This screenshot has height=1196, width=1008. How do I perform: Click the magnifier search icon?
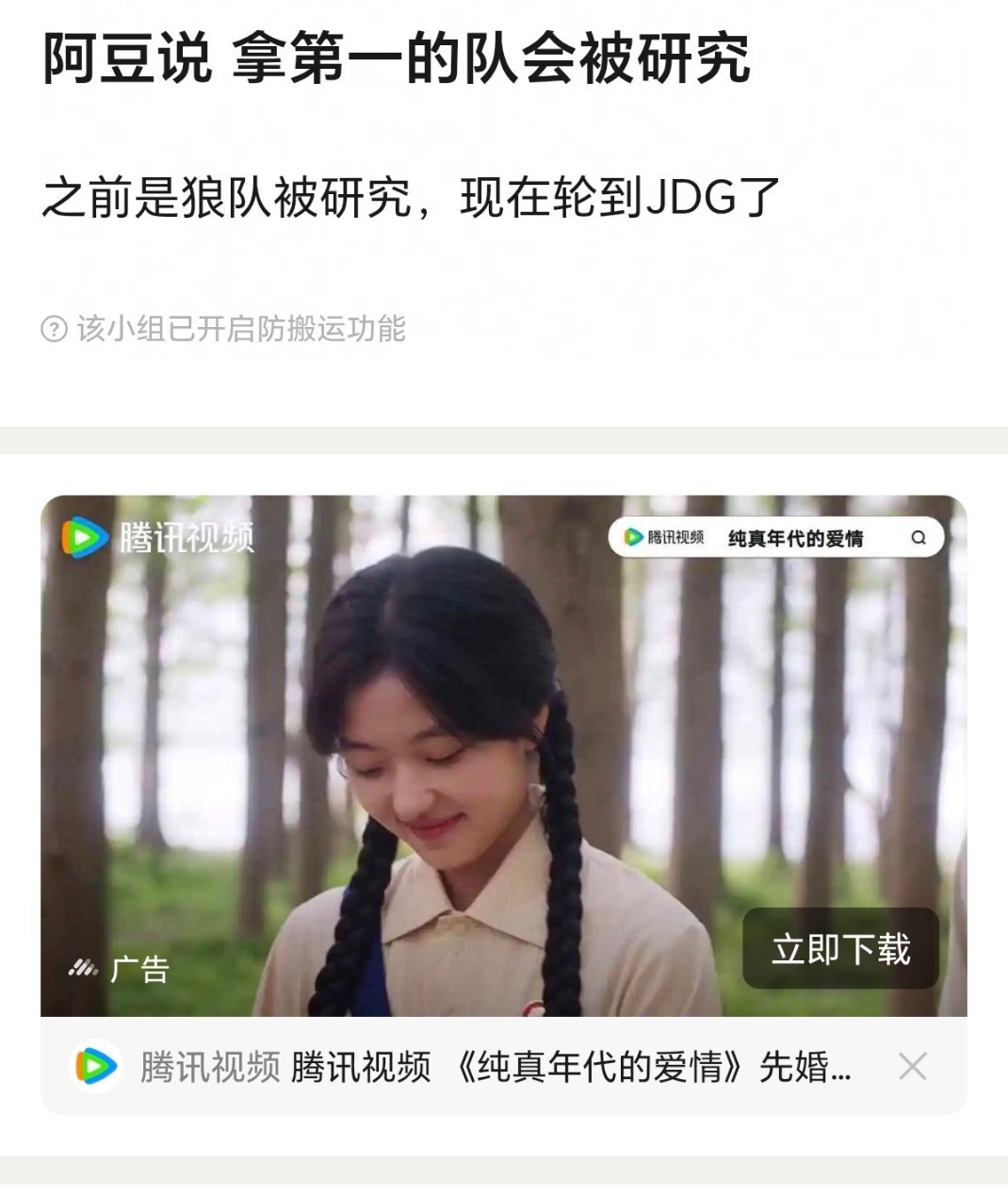click(918, 536)
